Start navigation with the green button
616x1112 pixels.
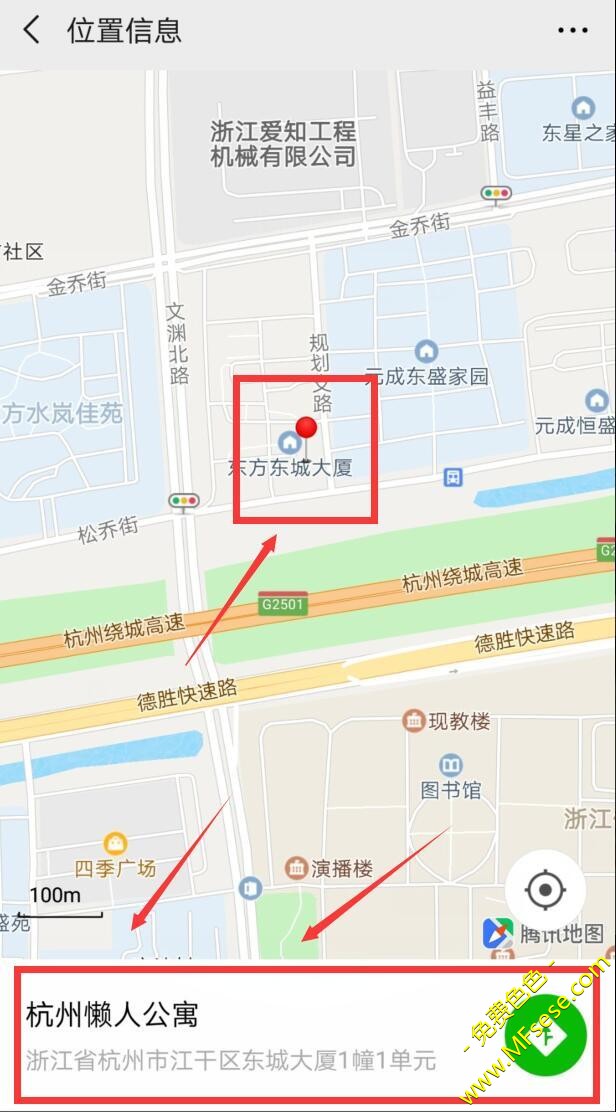(548, 1034)
